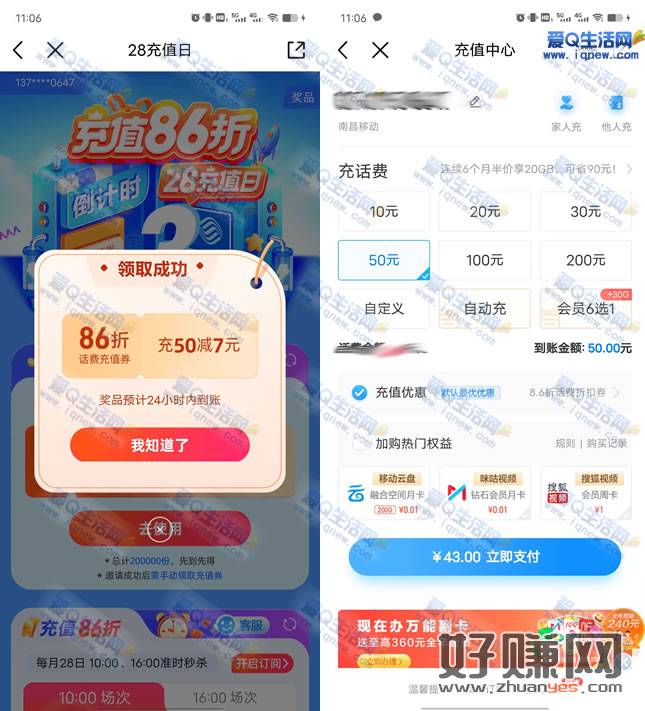Image resolution: width=645 pixels, height=711 pixels.
Task: Select the 100元 recharge amount
Action: 485,260
